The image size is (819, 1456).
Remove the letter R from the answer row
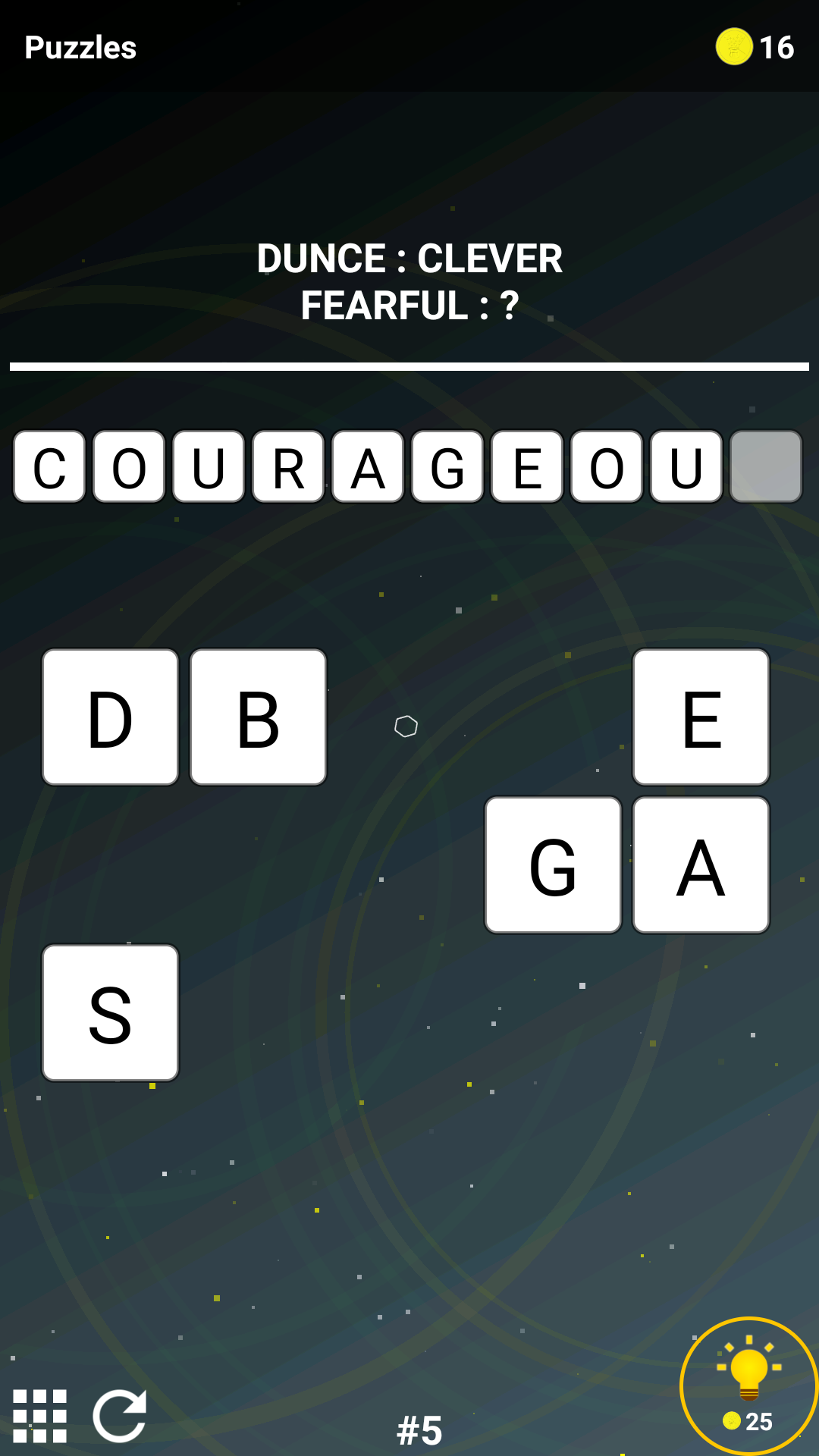pyautogui.click(x=288, y=466)
